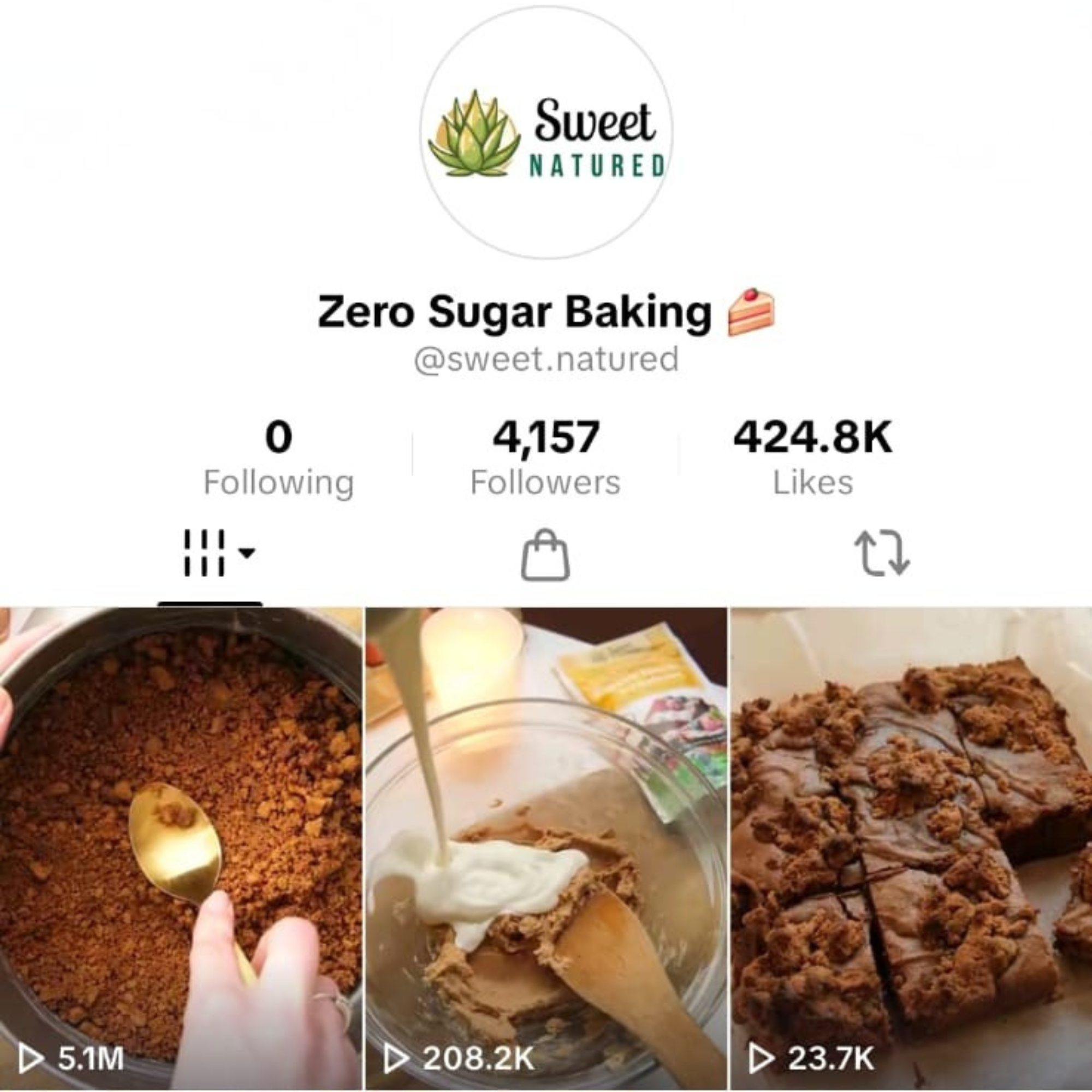Screen dimensions: 1092x1092
Task: View the Following list
Action: click(278, 459)
